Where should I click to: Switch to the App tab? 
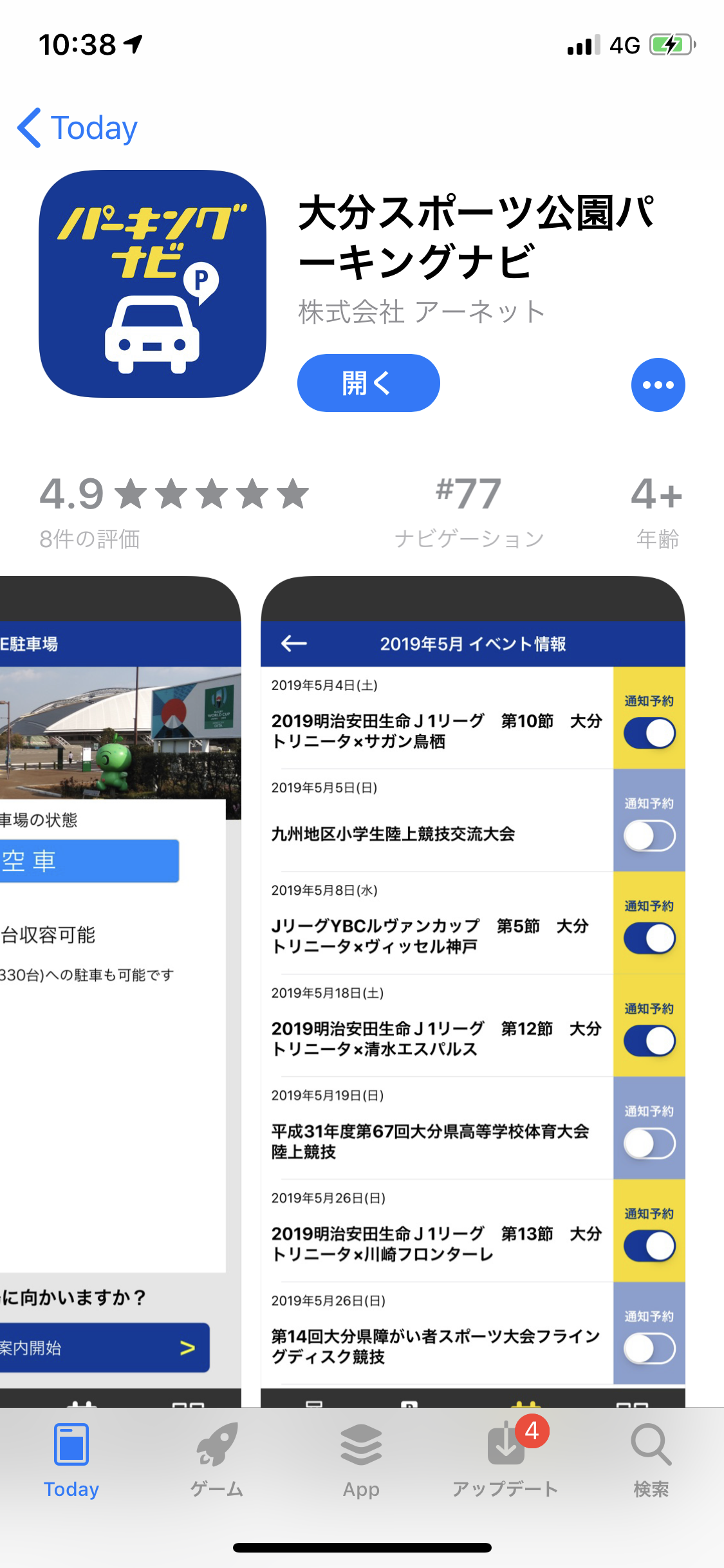coord(361,1460)
